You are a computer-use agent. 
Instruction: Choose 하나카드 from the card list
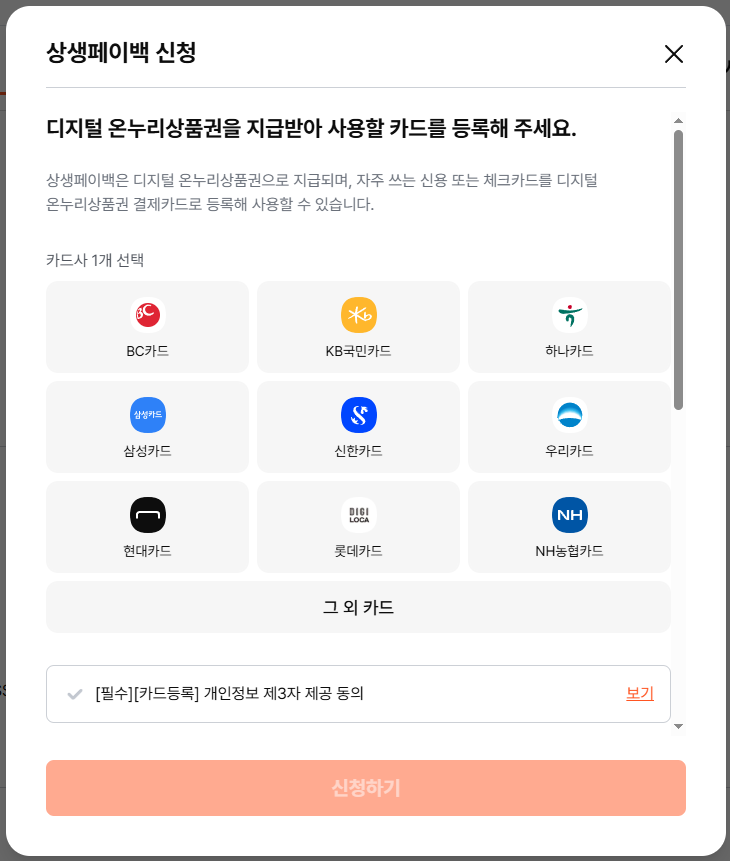tap(569, 327)
